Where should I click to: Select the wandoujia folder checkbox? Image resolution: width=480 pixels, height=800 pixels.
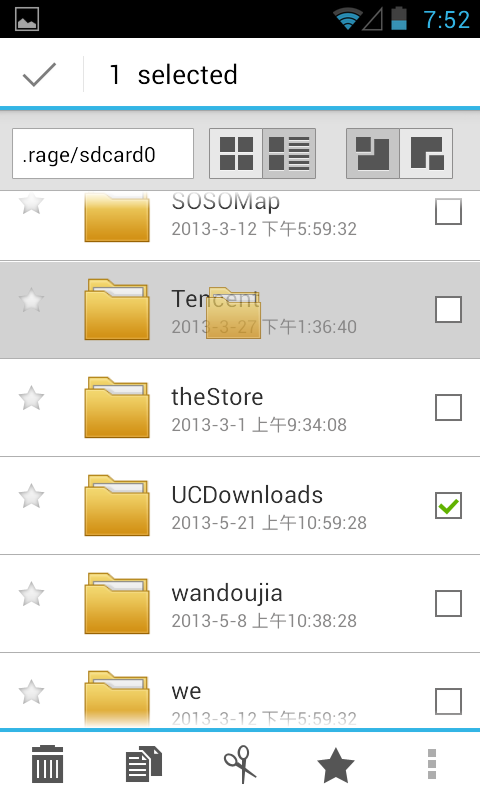pos(448,603)
